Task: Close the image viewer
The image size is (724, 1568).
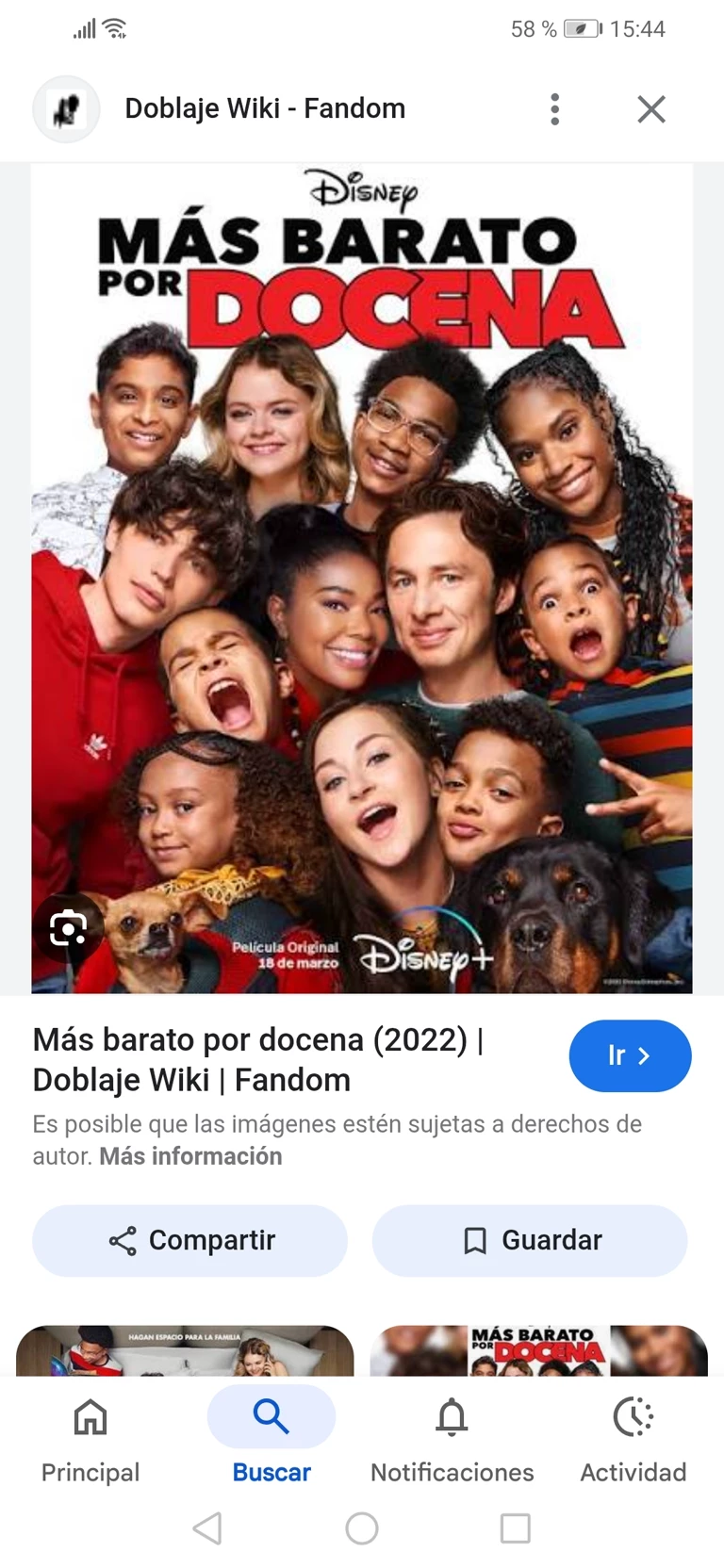Action: coord(650,109)
